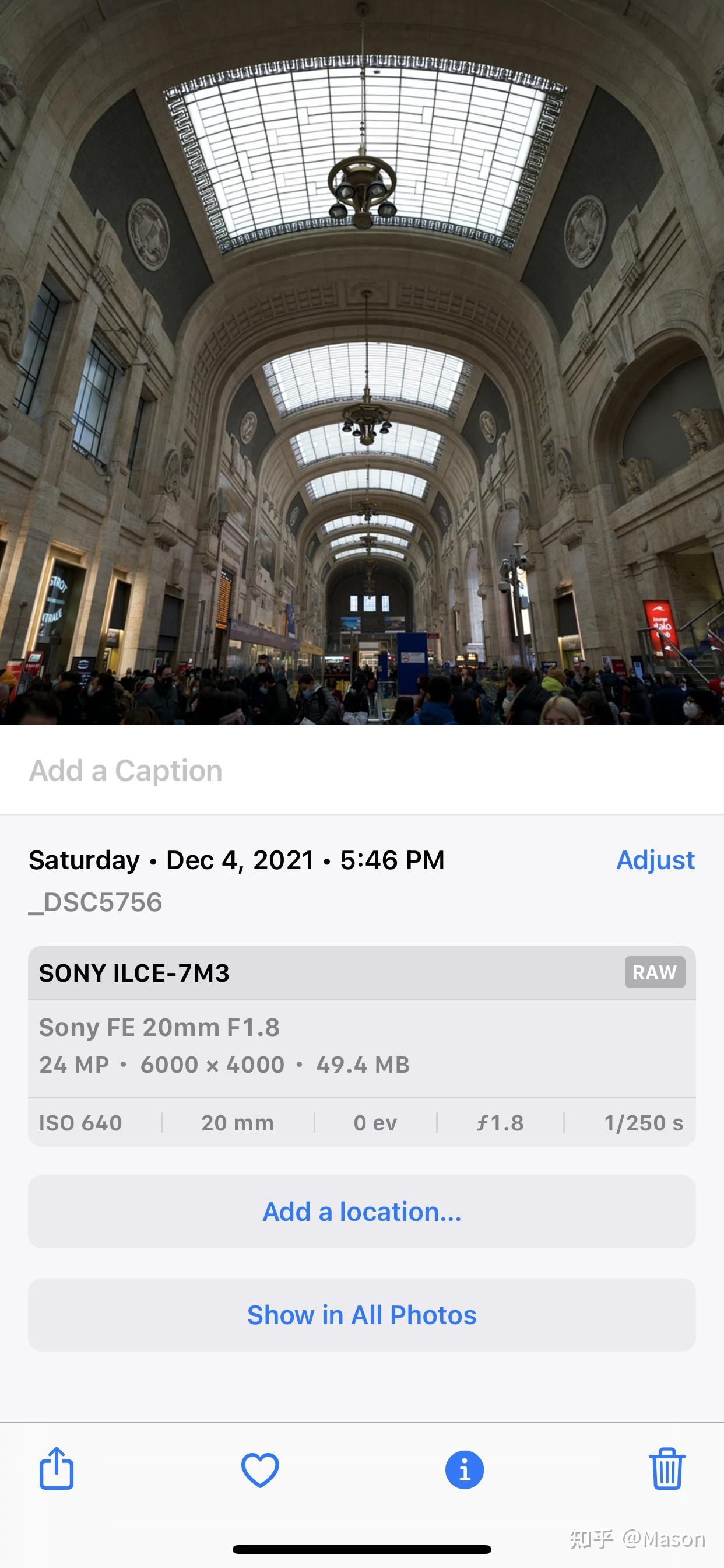
Task: Delete this photo with the trash icon
Action: [x=667, y=1469]
